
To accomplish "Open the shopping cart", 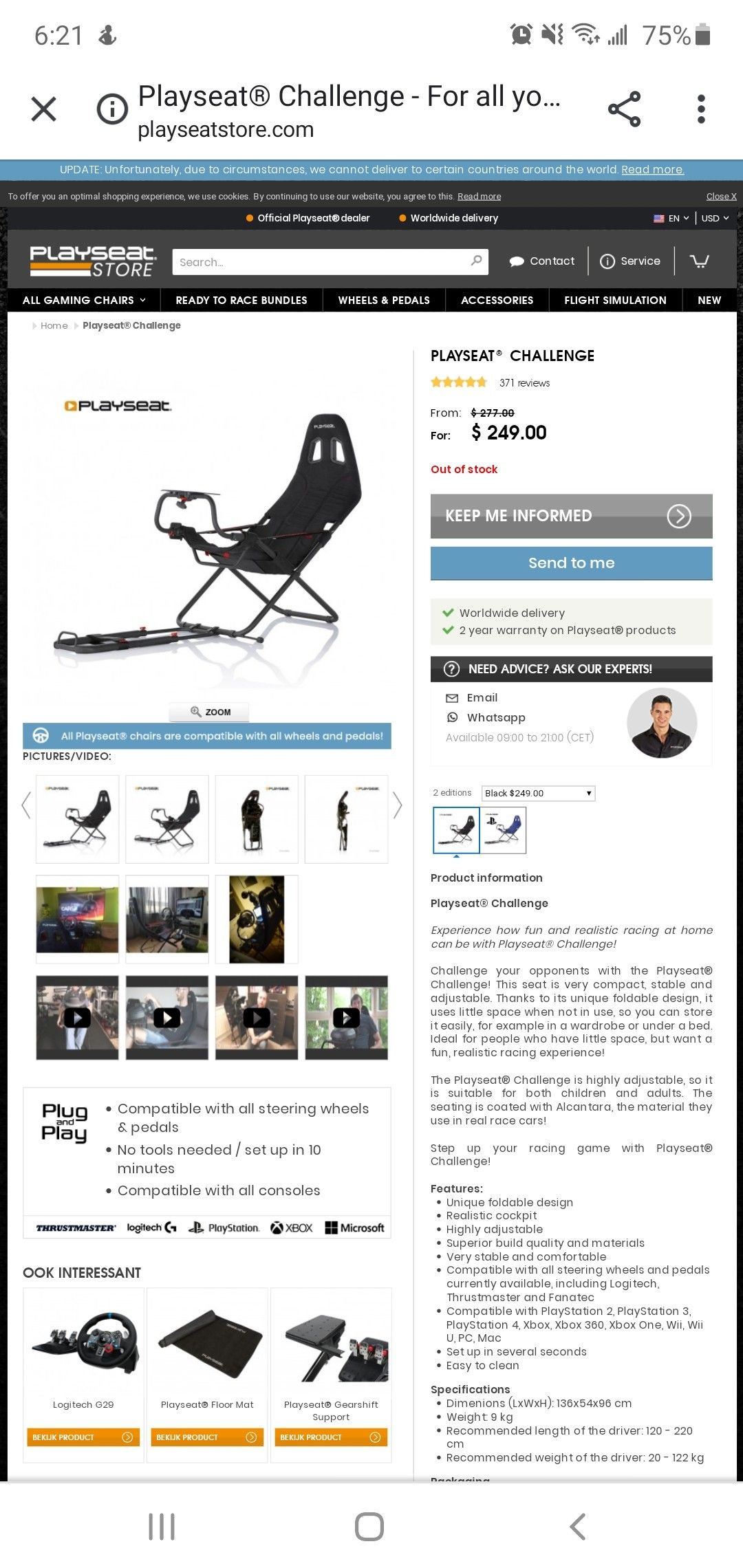I will tap(699, 261).
